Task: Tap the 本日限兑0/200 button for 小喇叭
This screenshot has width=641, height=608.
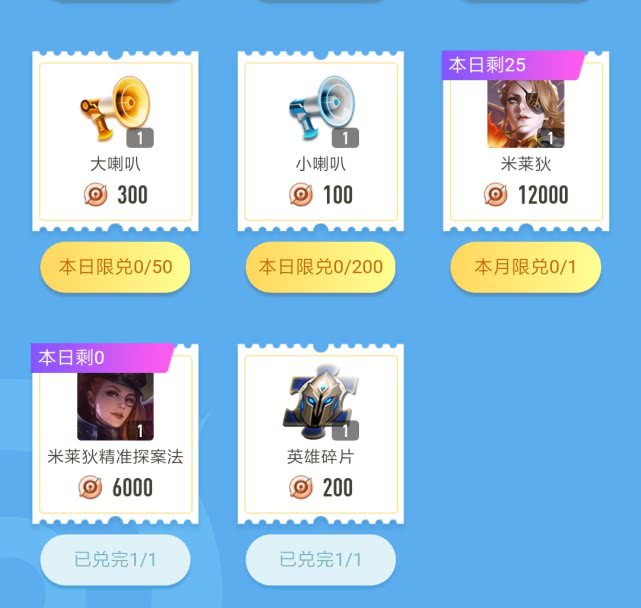Action: point(320,267)
